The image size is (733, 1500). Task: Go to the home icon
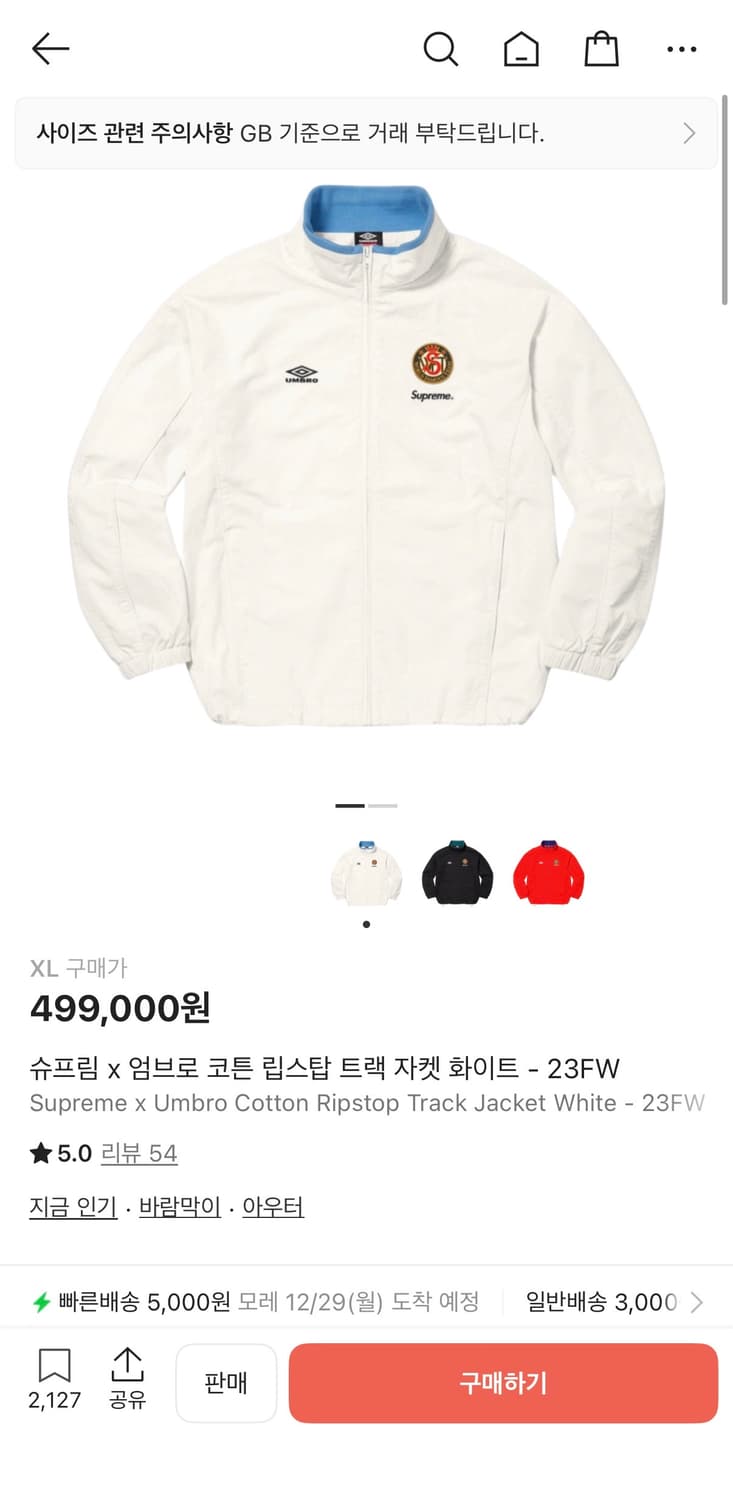[x=521, y=47]
